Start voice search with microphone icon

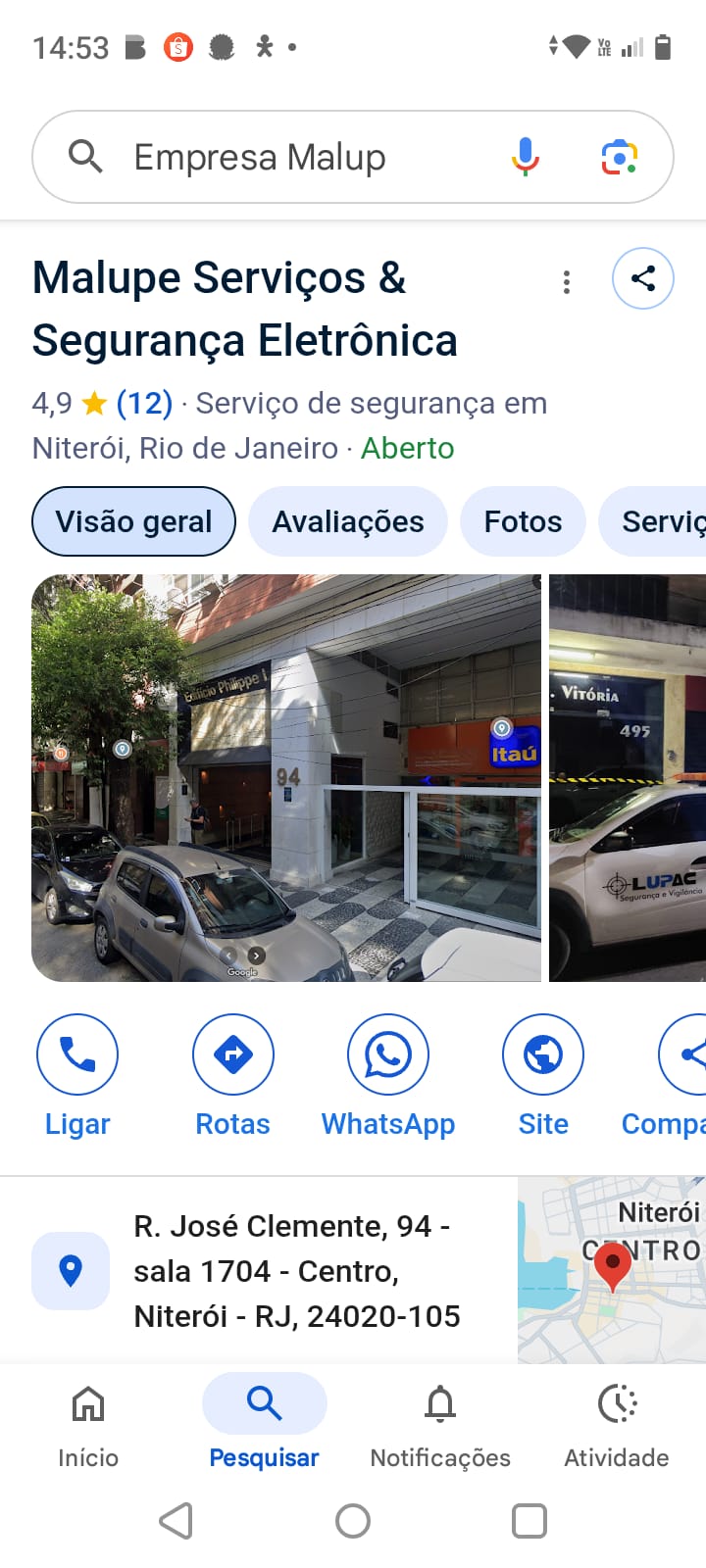[526, 157]
